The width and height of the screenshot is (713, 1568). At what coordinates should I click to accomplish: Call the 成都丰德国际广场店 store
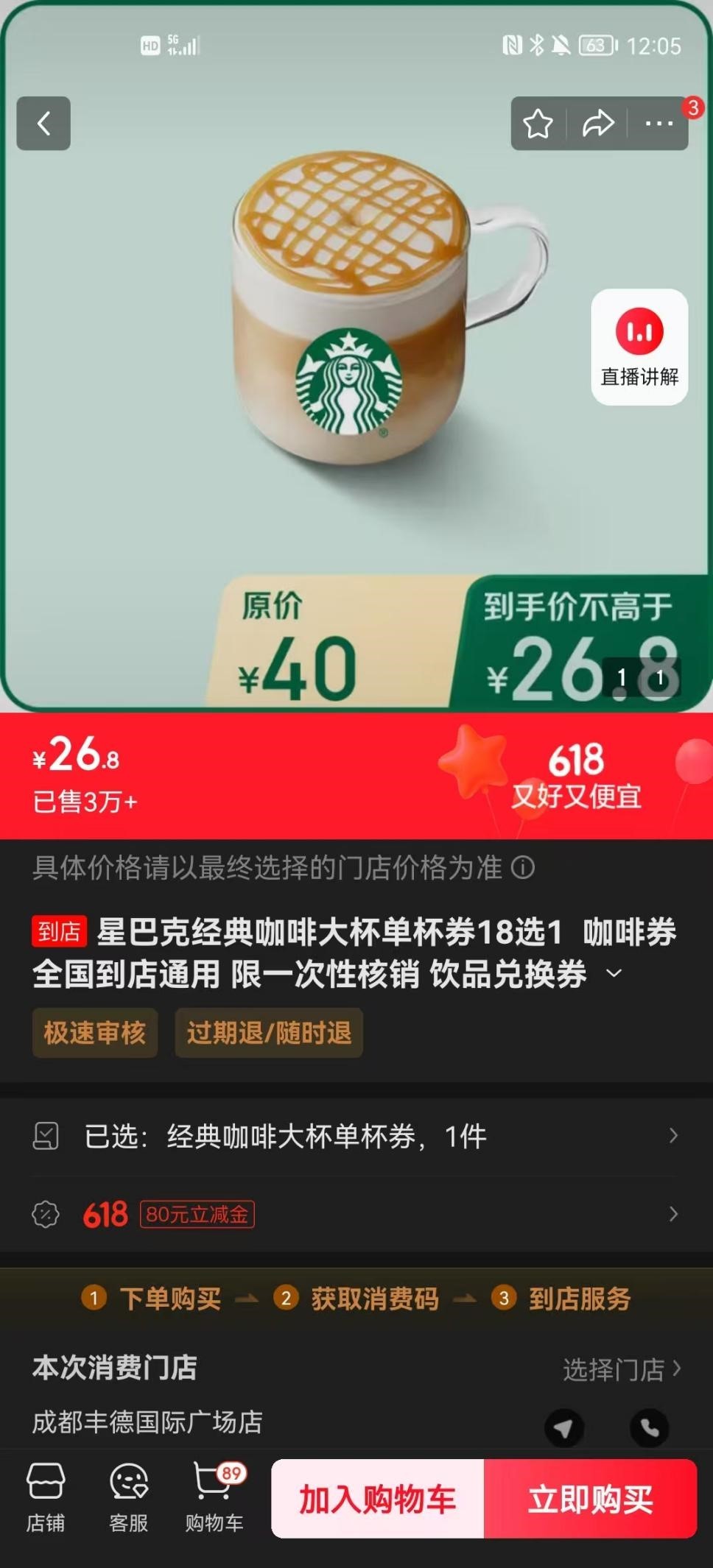click(x=649, y=1428)
